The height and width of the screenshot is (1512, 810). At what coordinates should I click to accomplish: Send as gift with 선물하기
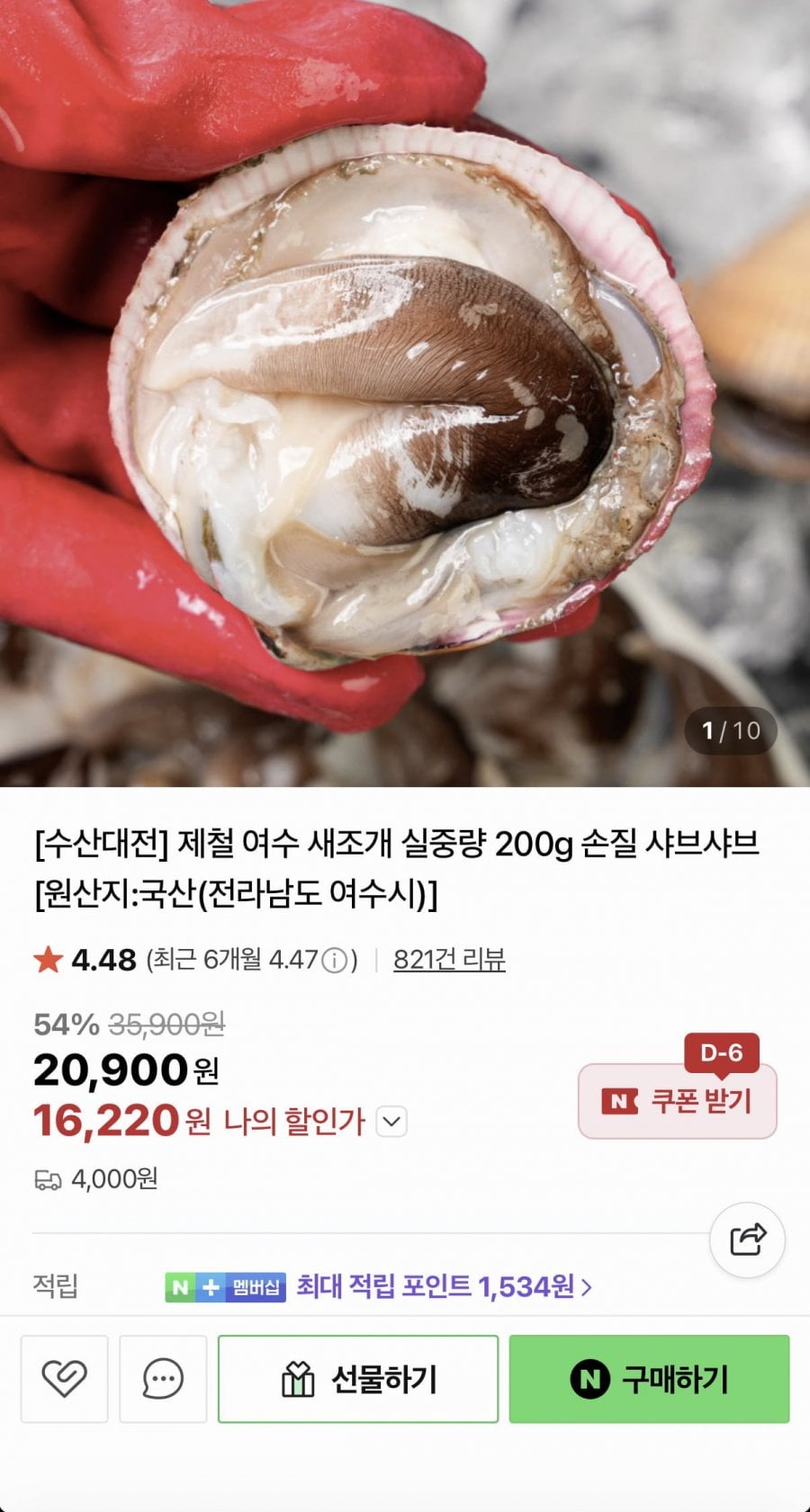coord(357,1379)
